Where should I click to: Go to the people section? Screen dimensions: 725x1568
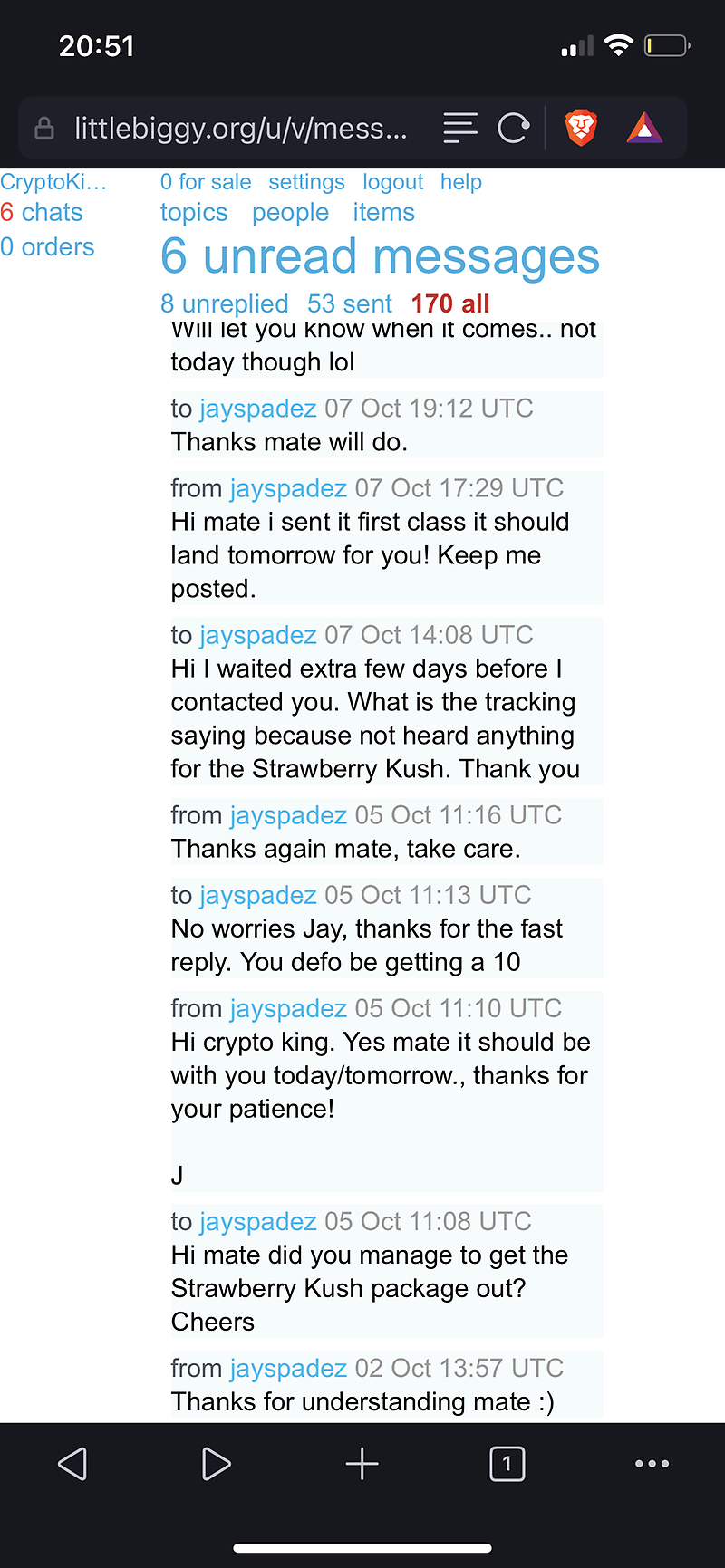(x=290, y=212)
